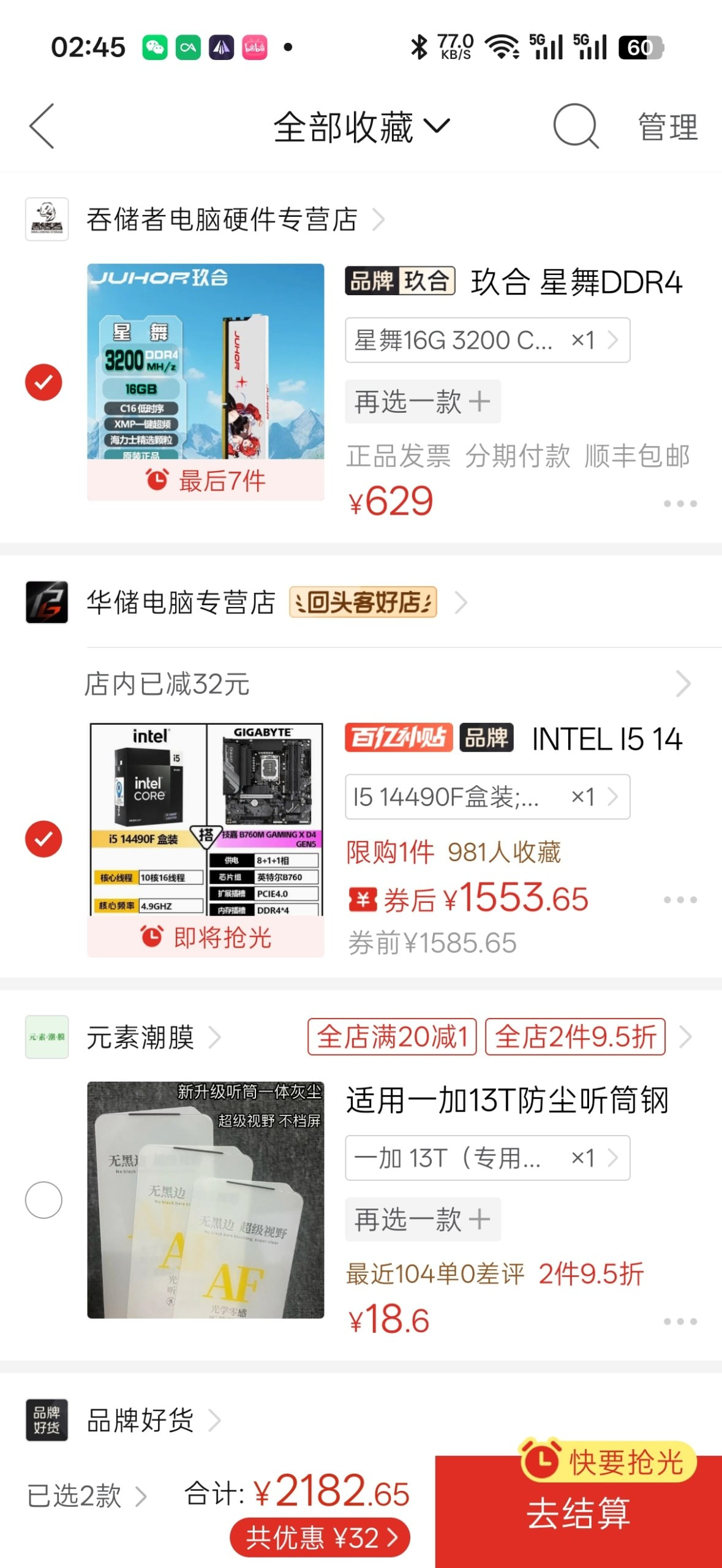
Task: Uncheck the 玖合 星舞DDR4 item
Action: pos(43,382)
